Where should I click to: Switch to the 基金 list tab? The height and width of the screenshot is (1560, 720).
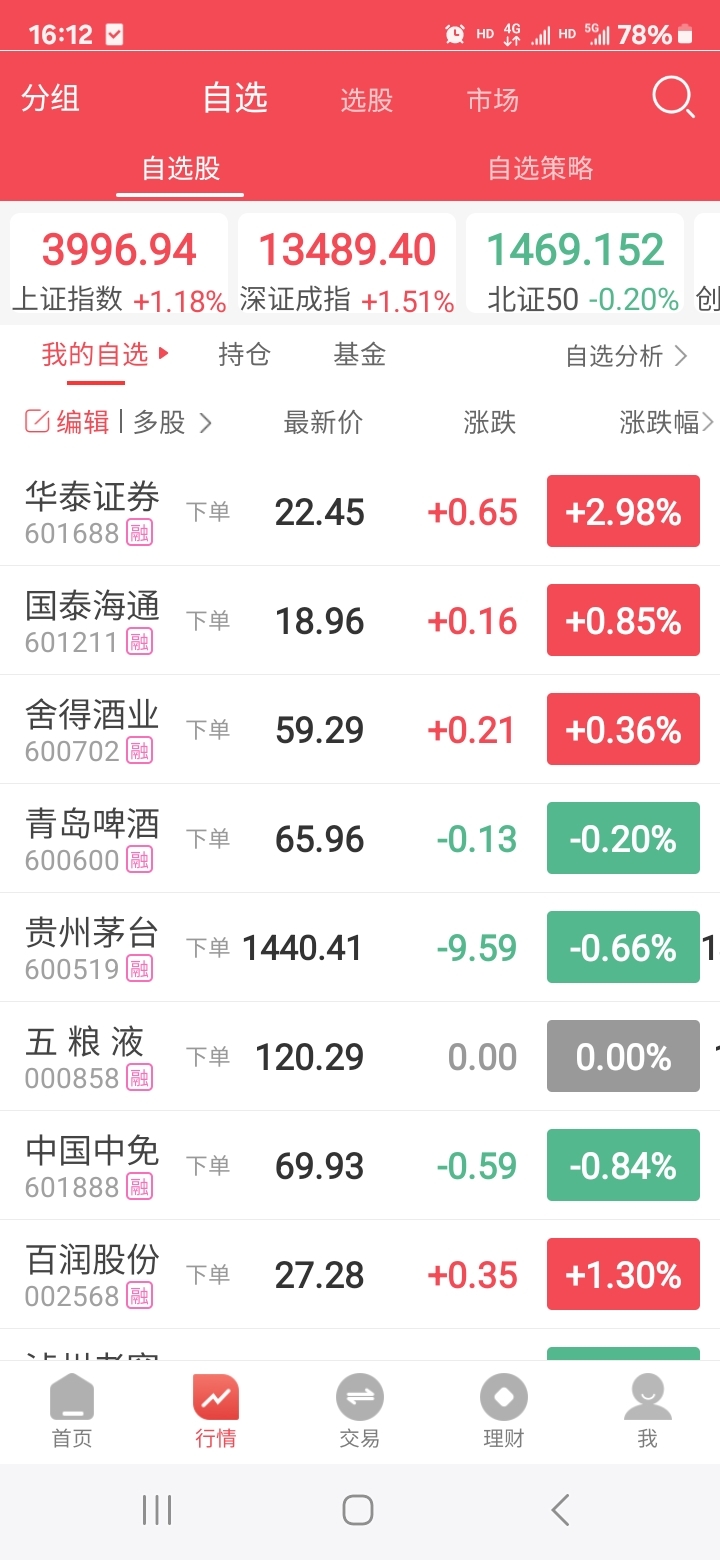pos(359,354)
